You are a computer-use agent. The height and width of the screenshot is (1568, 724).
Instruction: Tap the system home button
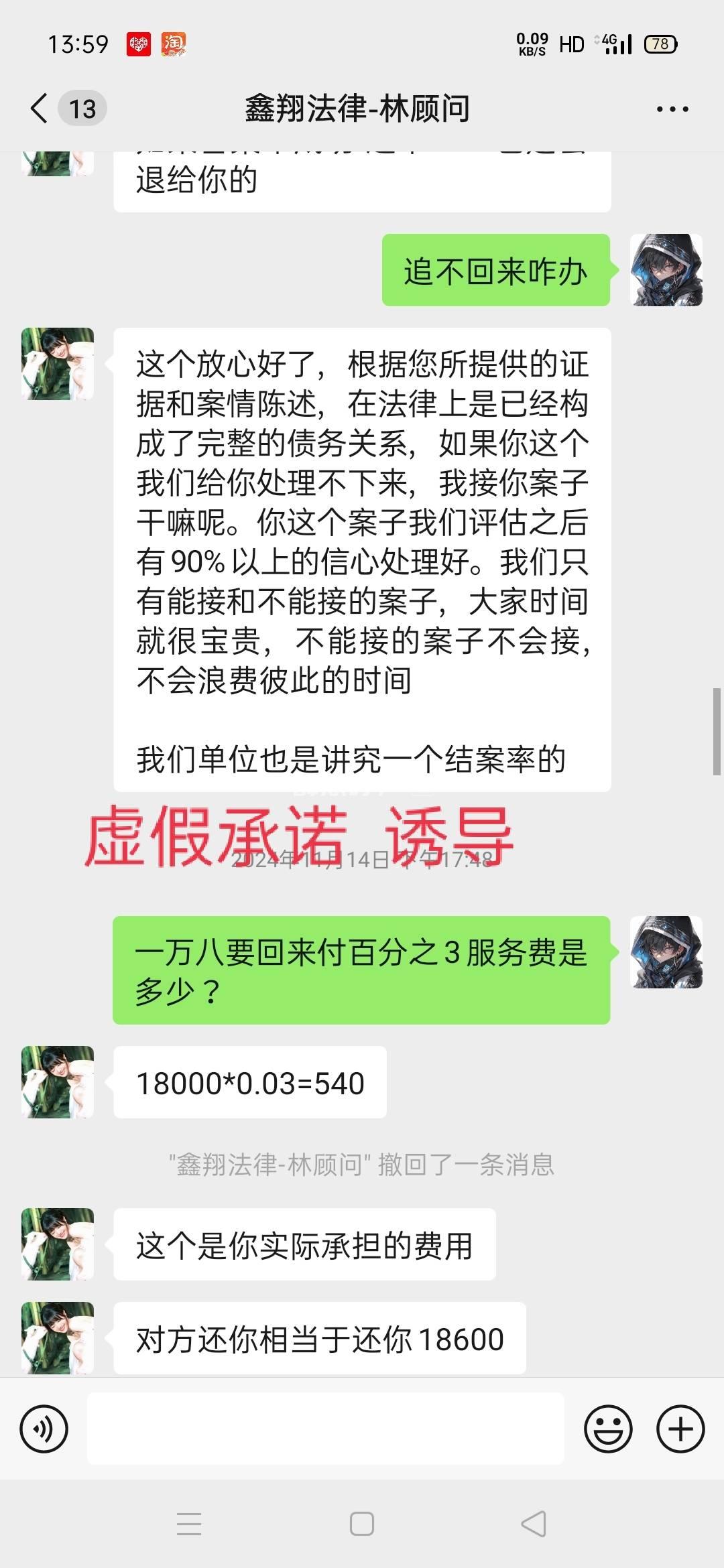[x=362, y=1524]
